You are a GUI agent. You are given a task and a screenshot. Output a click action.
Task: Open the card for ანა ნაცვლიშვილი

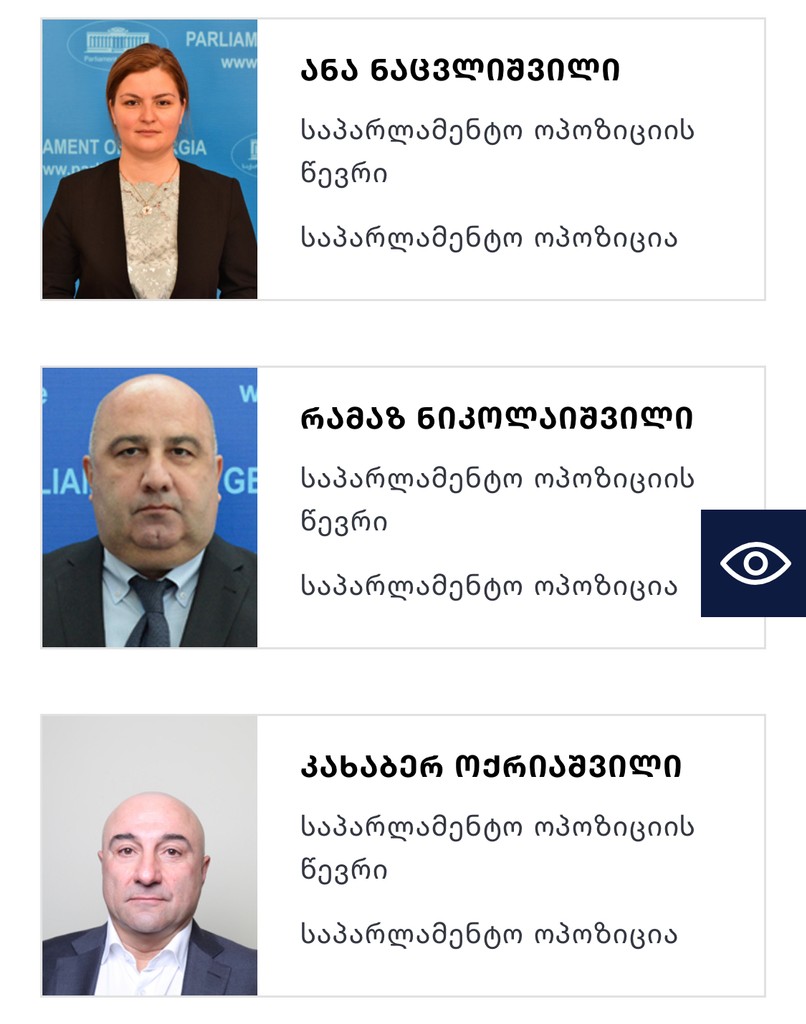tap(459, 70)
